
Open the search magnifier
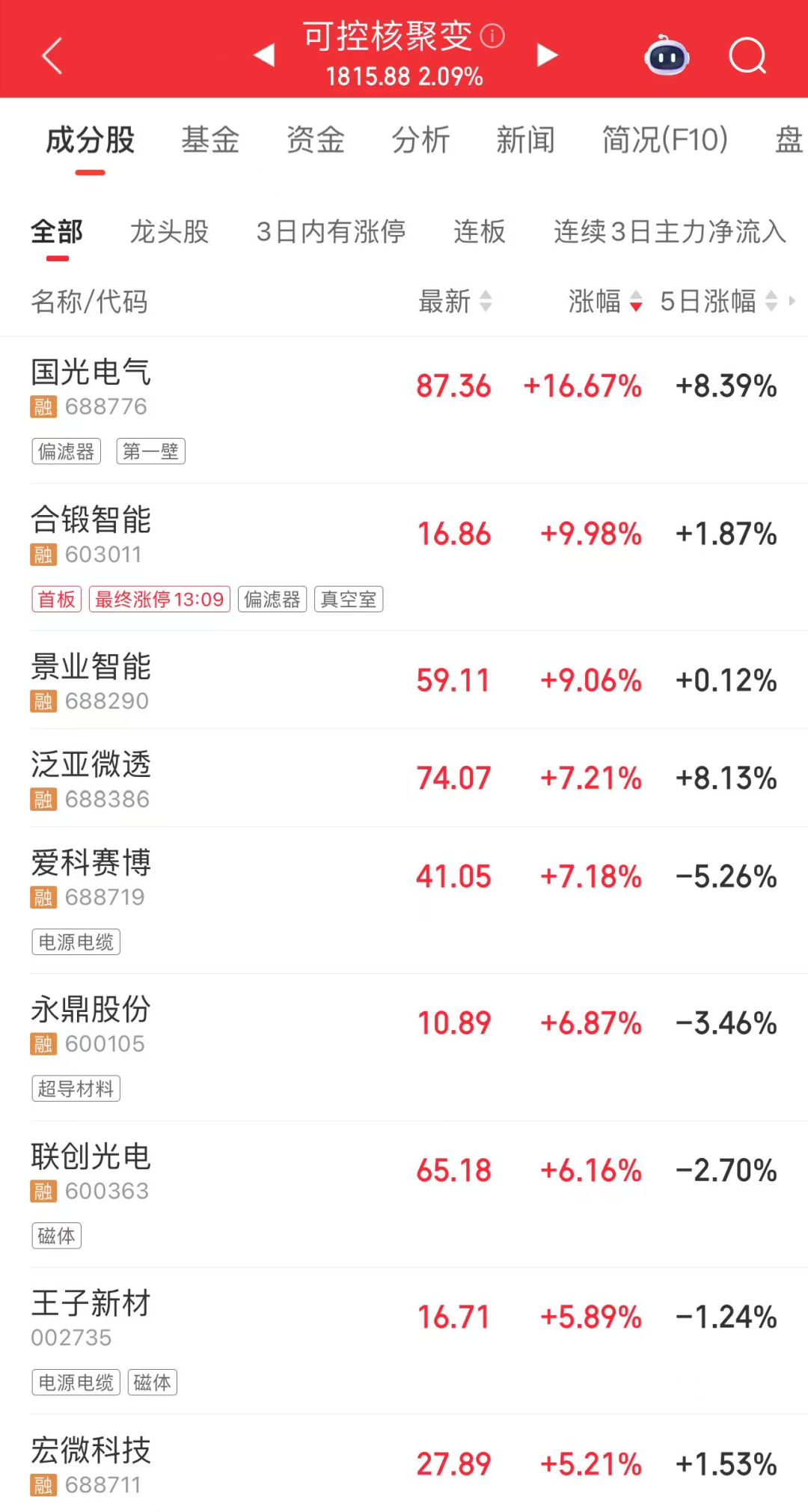click(747, 56)
